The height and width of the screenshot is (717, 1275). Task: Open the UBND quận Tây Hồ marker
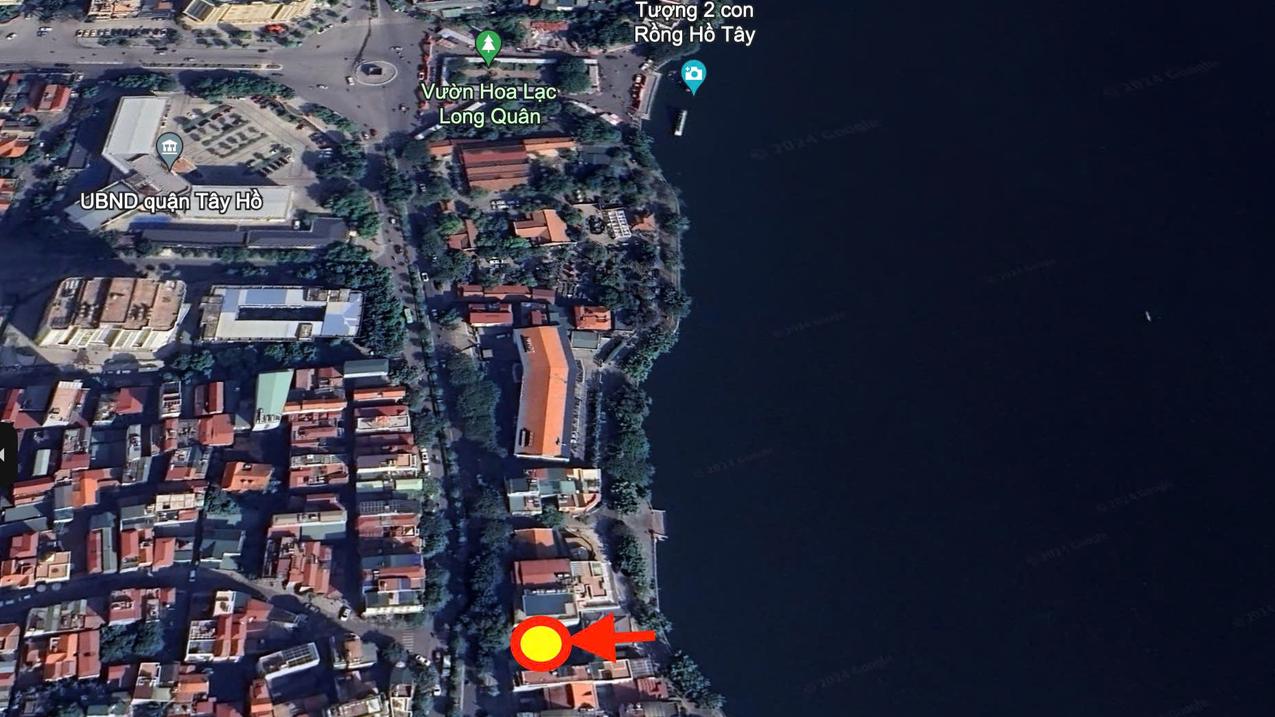click(x=170, y=150)
